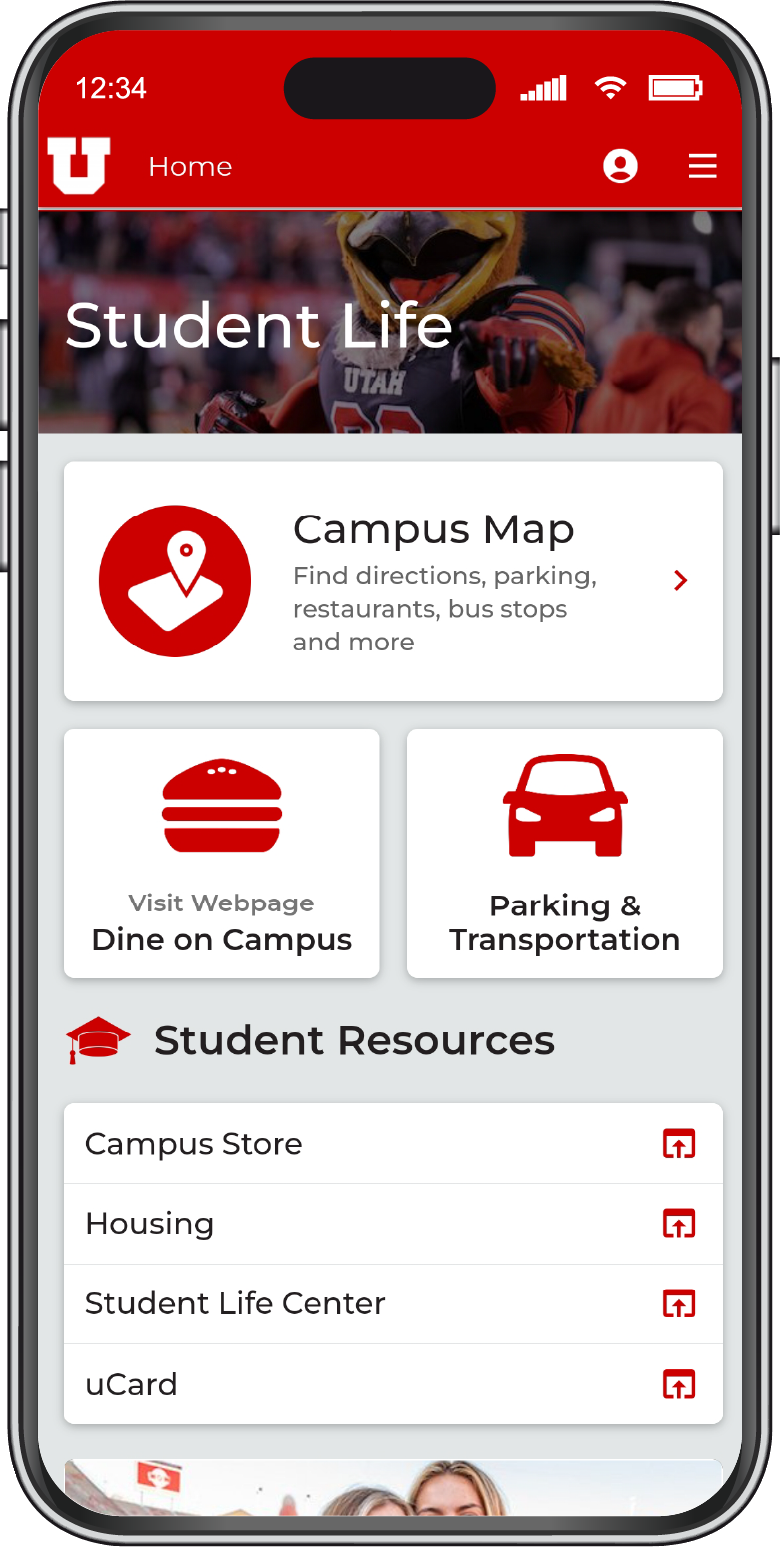Image resolution: width=780 pixels, height=1547 pixels.
Task: Select the car icon for Parking & Transportation
Action: pyautogui.click(x=564, y=805)
